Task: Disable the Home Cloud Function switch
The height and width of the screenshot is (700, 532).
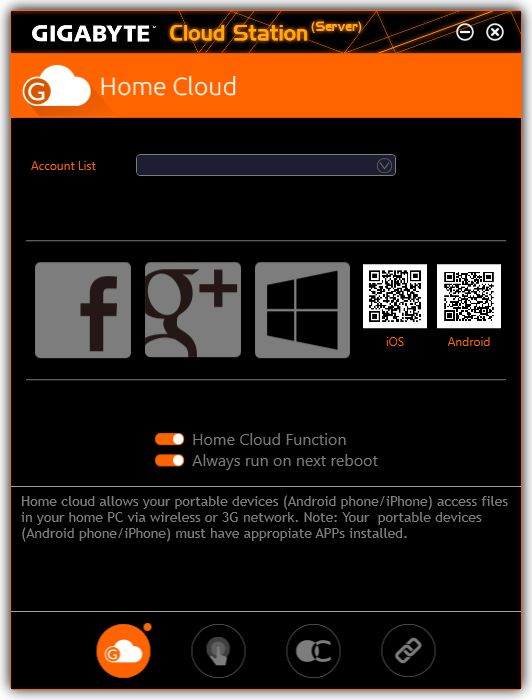Action: [169, 439]
